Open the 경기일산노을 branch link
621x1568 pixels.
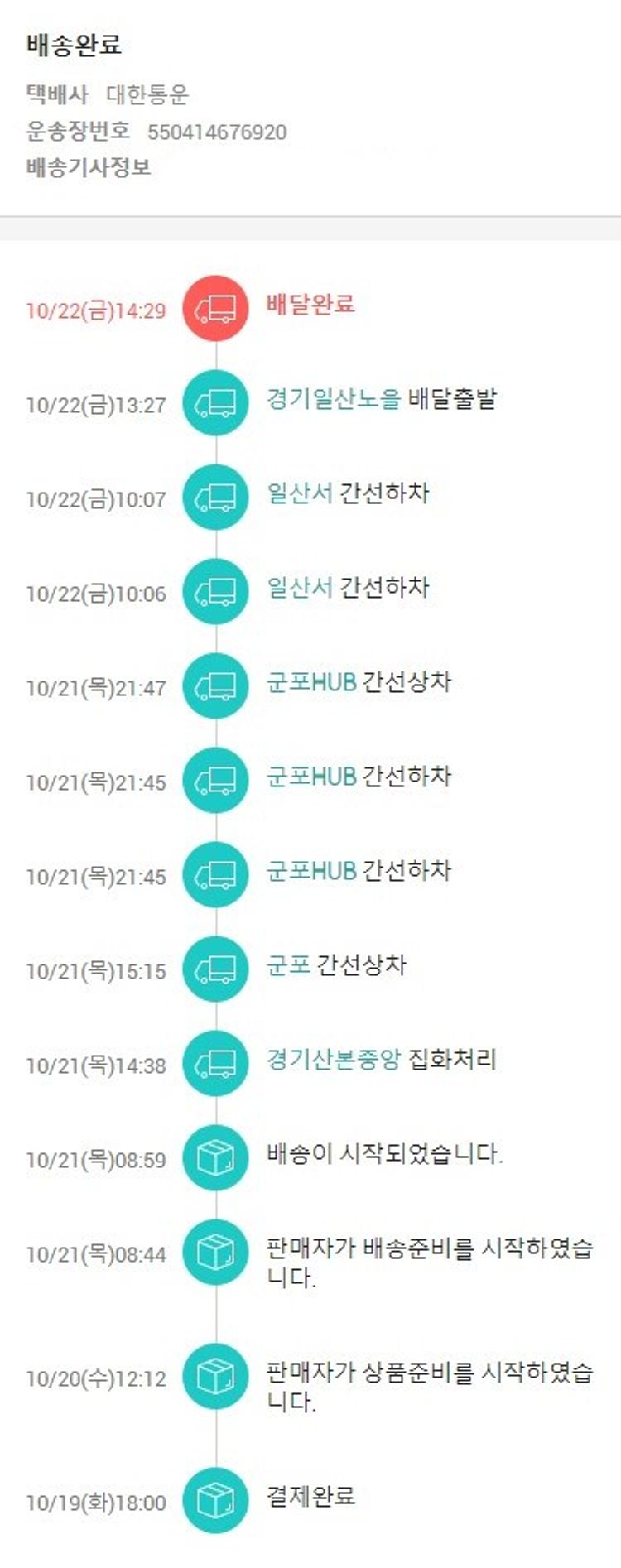(333, 399)
